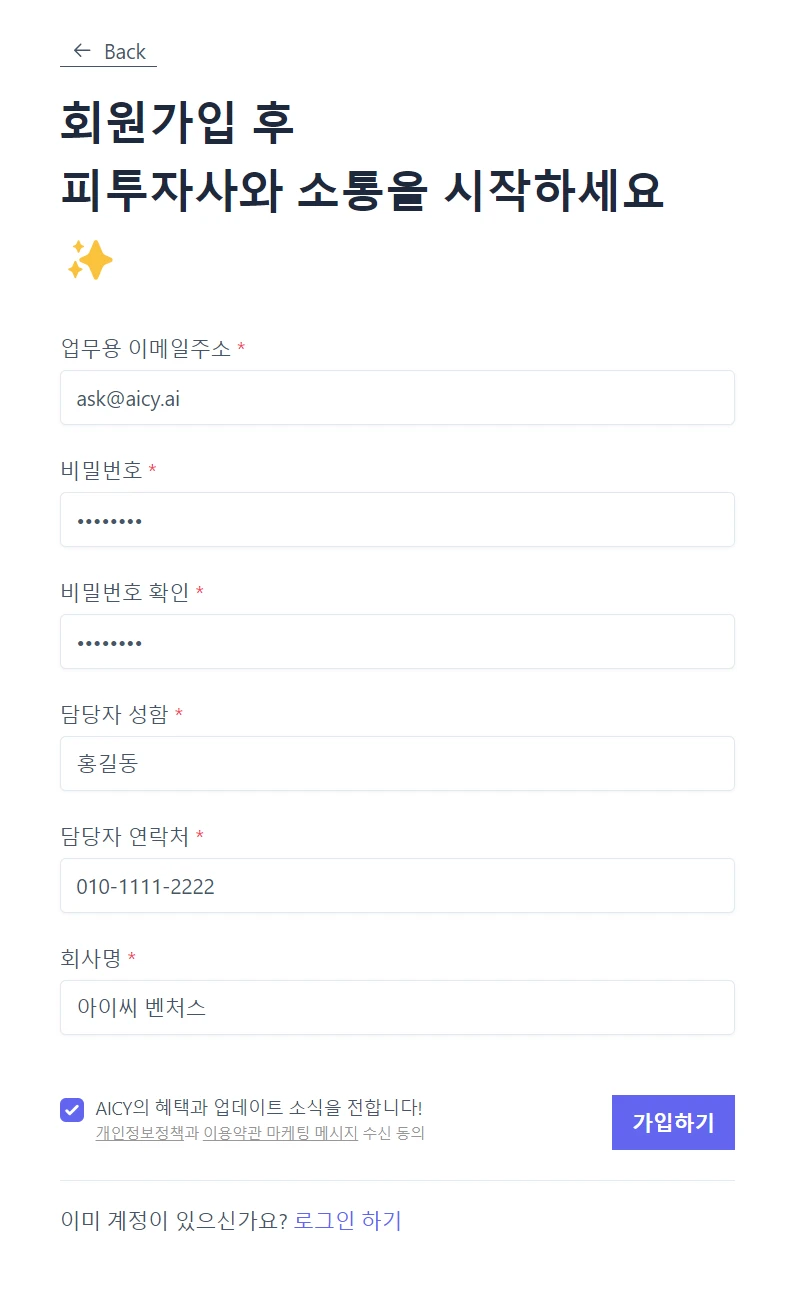Select the 회사명 company name field
This screenshot has width=805, height=1309.
(397, 1008)
